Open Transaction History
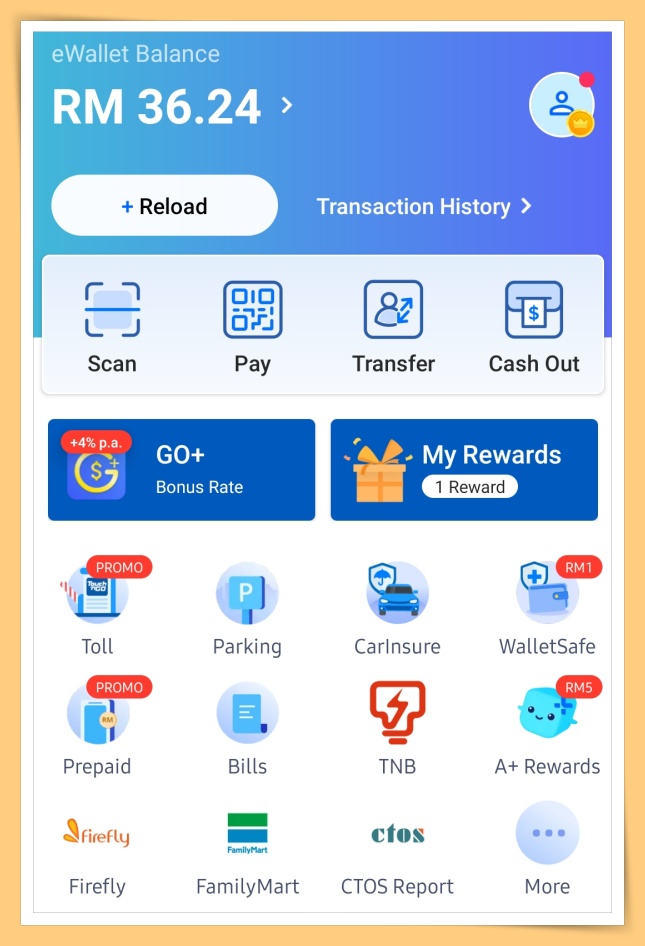This screenshot has height=946, width=645. (x=424, y=207)
